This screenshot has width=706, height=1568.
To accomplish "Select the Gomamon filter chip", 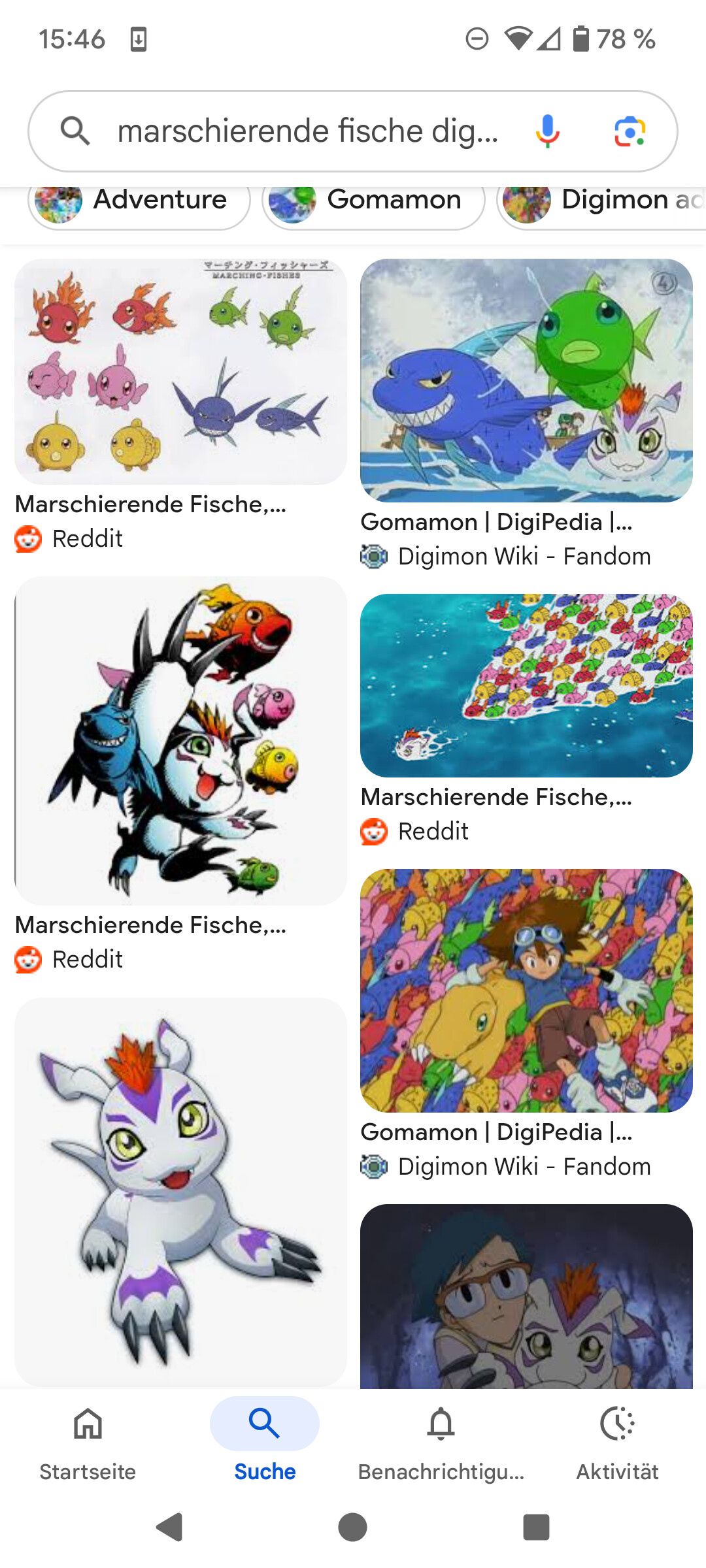I will (373, 201).
